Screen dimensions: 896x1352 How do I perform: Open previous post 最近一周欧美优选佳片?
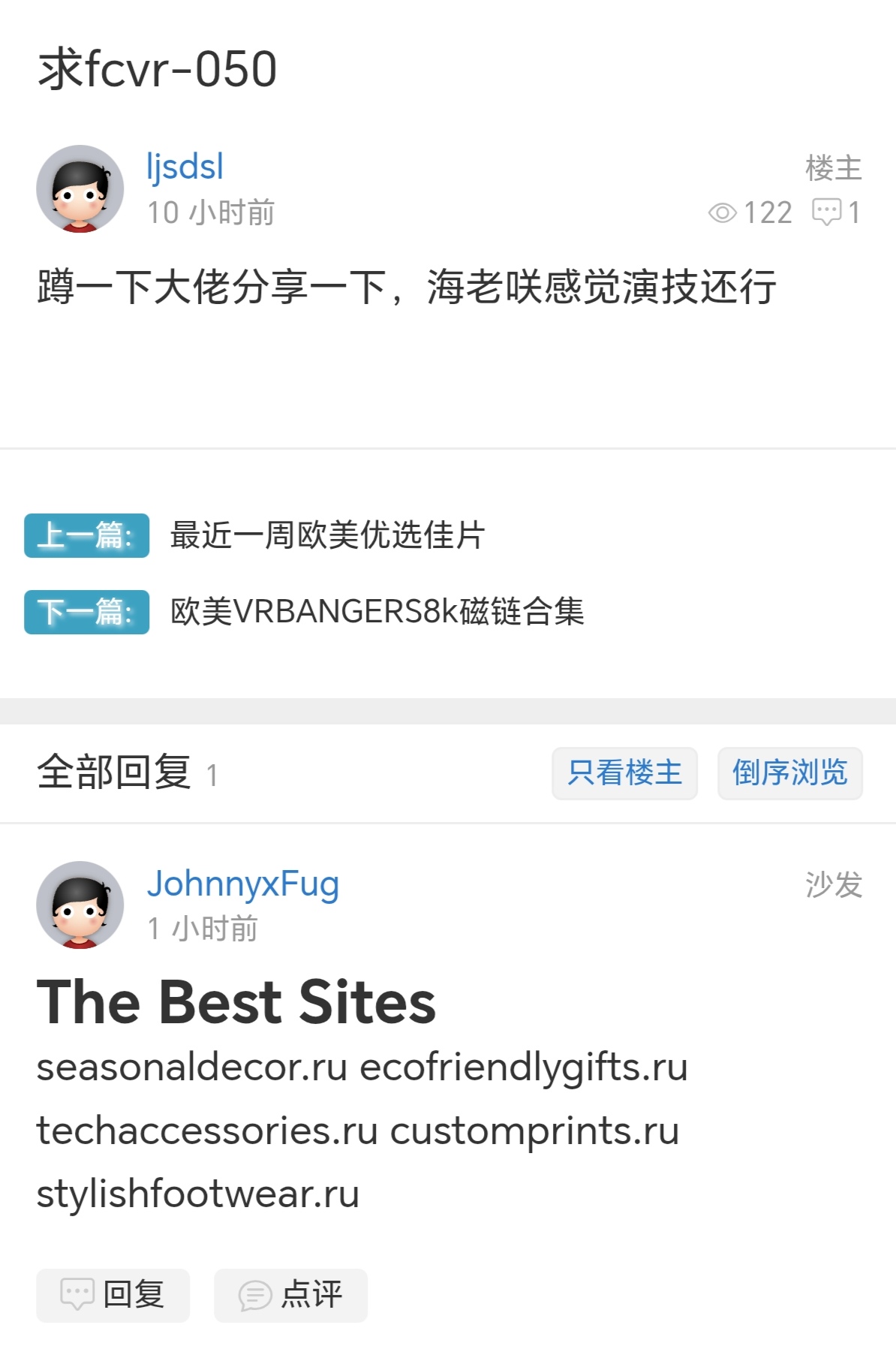[327, 535]
